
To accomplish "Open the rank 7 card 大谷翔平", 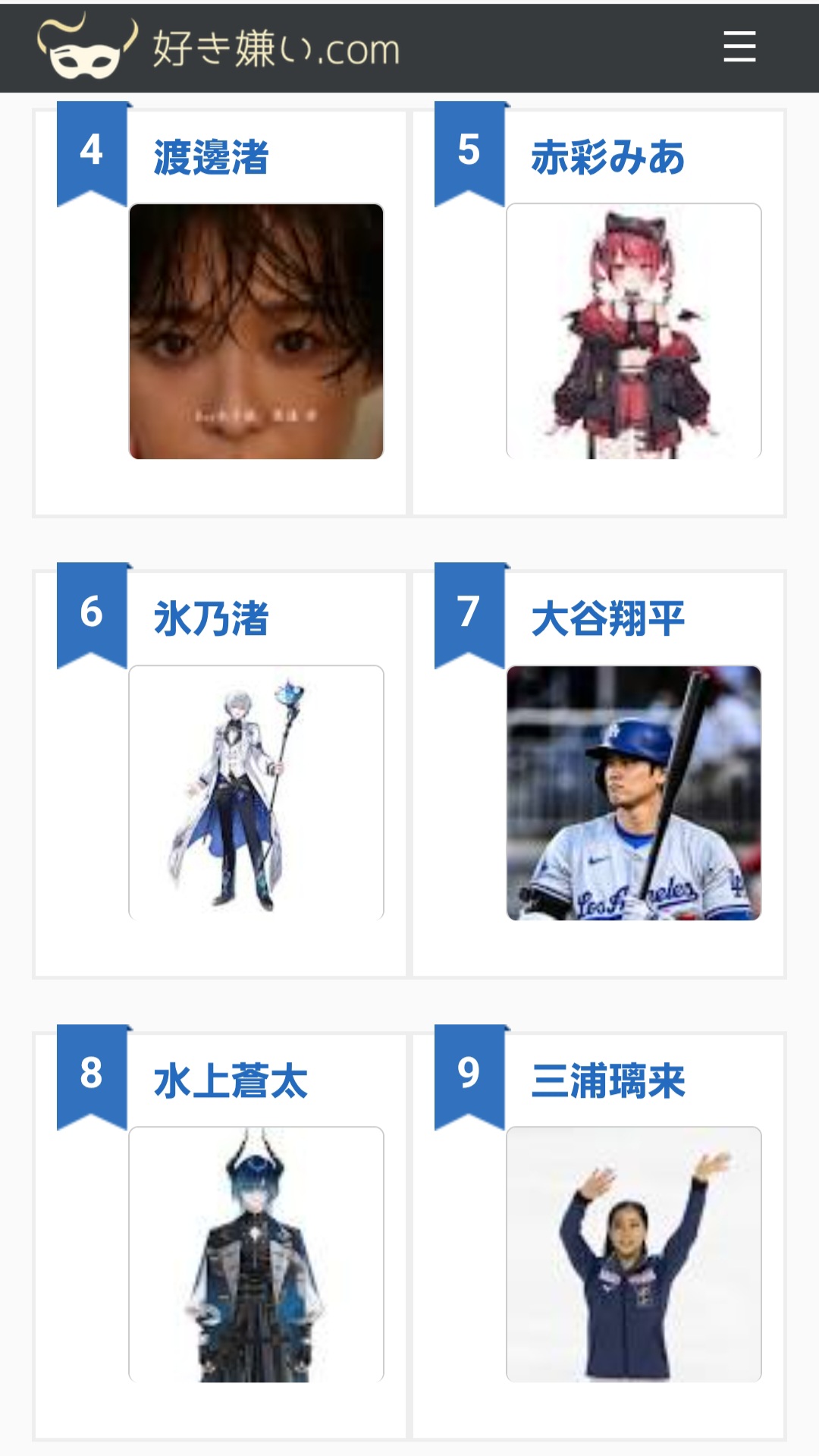I will click(x=633, y=792).
